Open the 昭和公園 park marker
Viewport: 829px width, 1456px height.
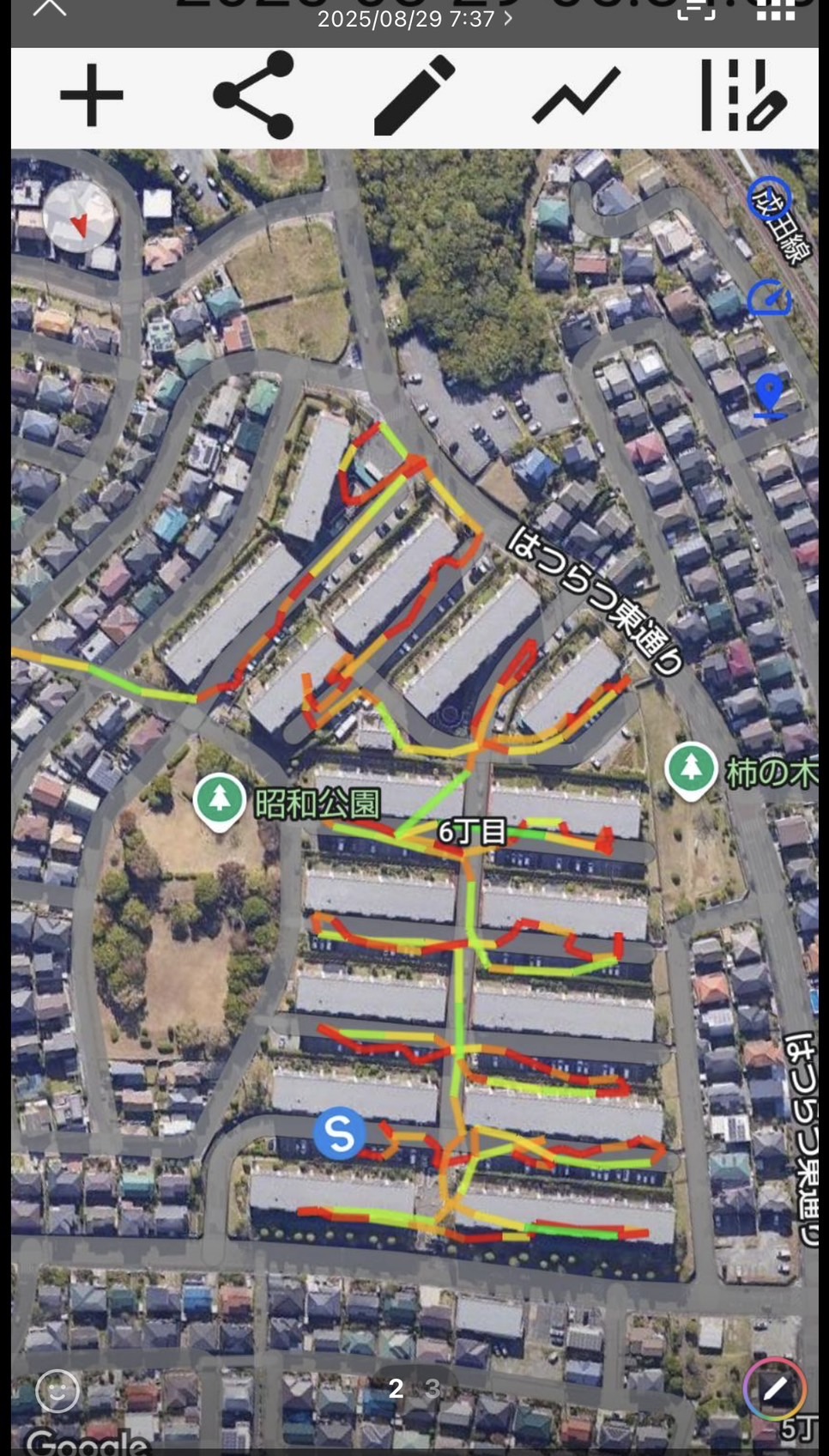coord(220,800)
